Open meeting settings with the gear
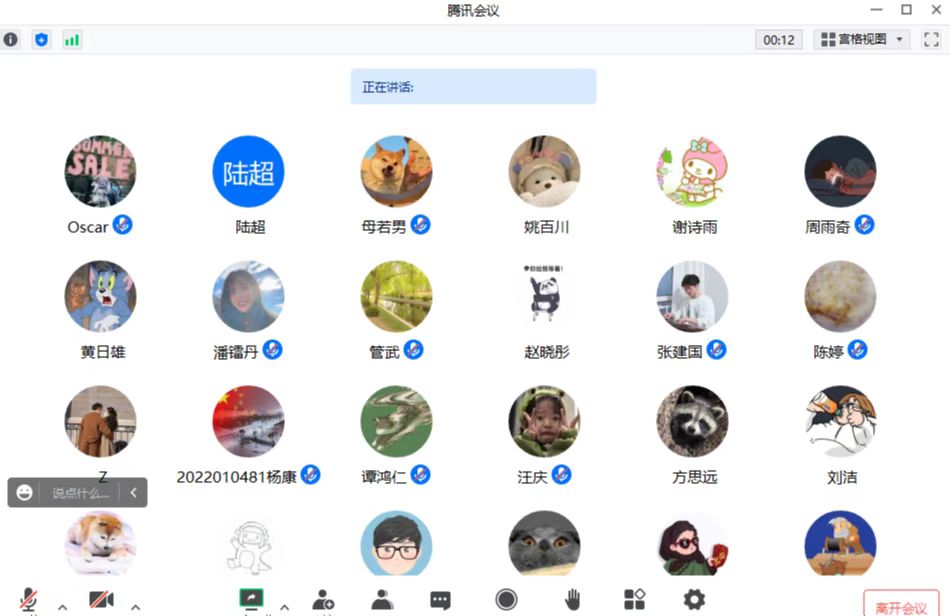Viewport: 950px width, 616px height. click(x=694, y=599)
